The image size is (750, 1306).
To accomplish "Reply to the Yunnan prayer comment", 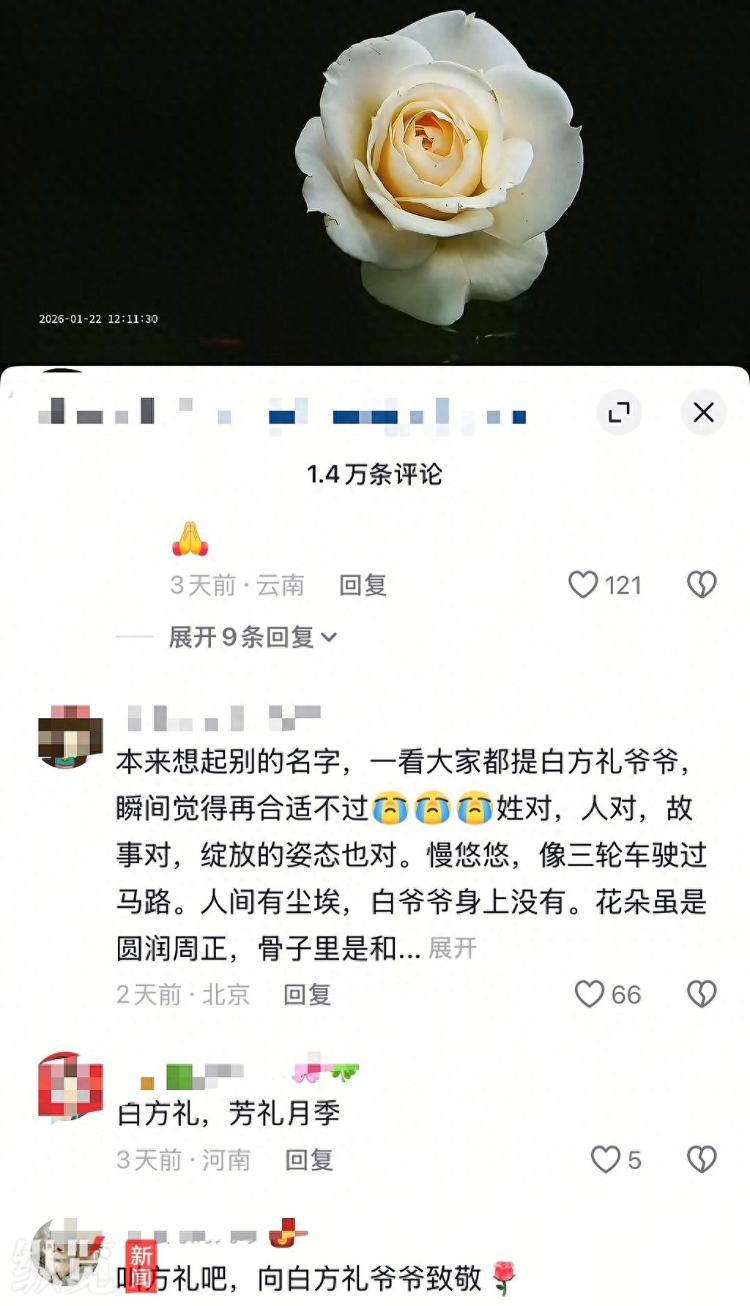I will [x=362, y=585].
